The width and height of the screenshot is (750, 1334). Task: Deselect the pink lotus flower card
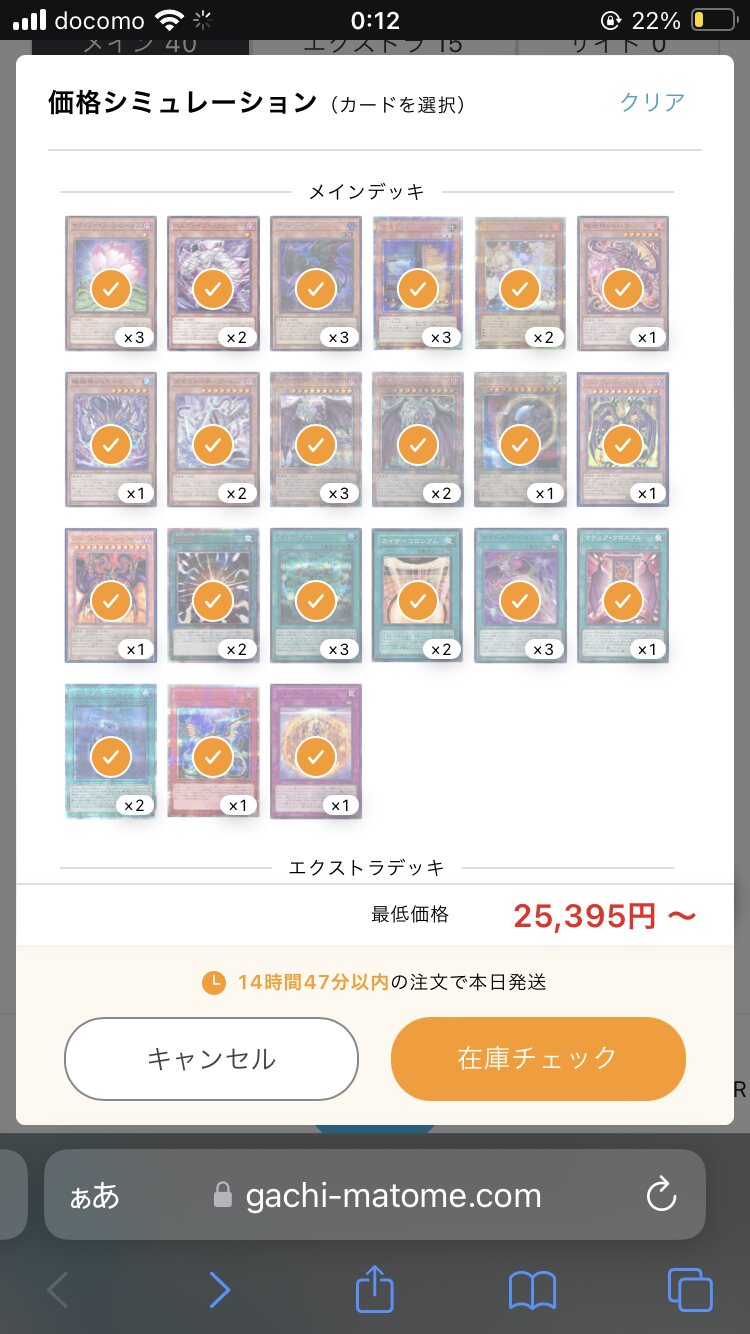coord(111,283)
